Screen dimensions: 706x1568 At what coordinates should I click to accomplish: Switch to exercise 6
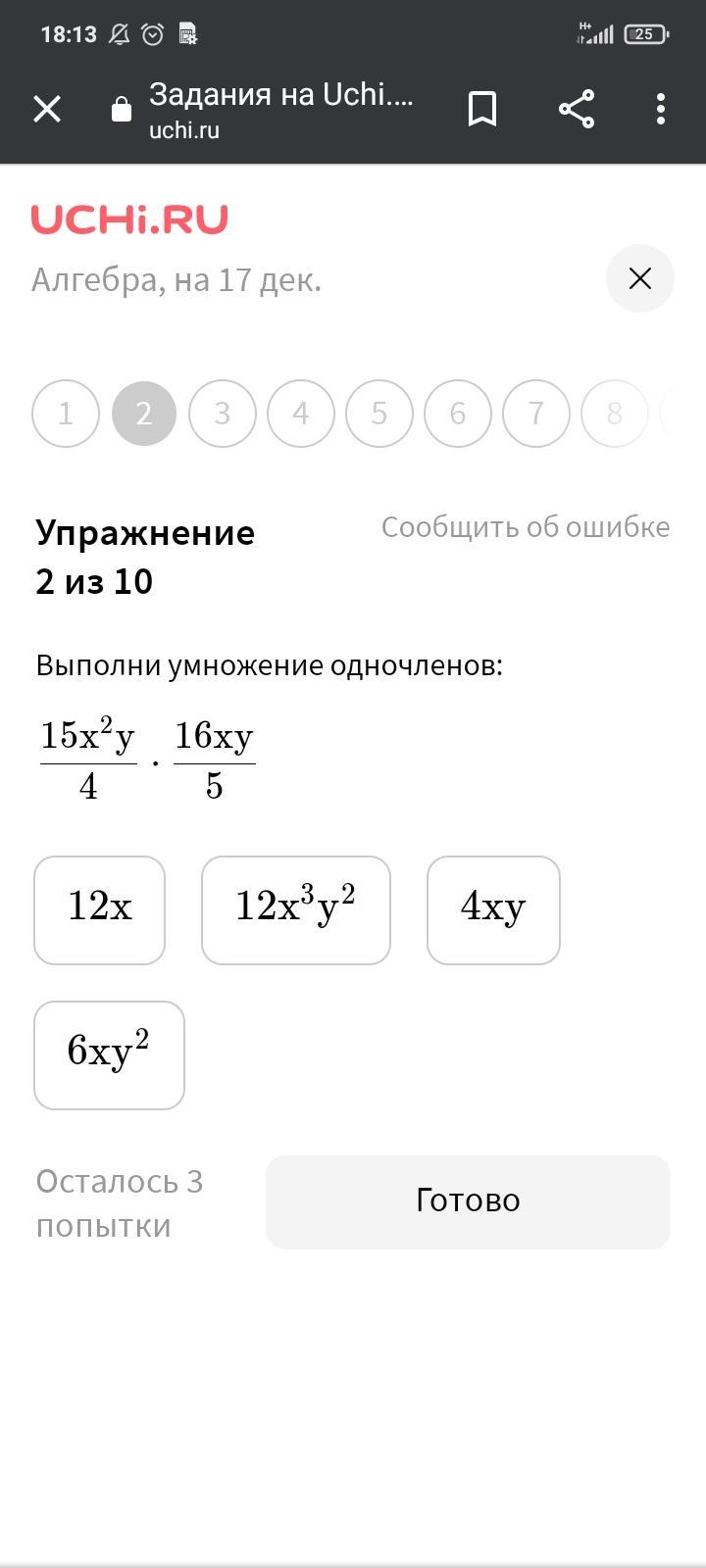point(458,414)
